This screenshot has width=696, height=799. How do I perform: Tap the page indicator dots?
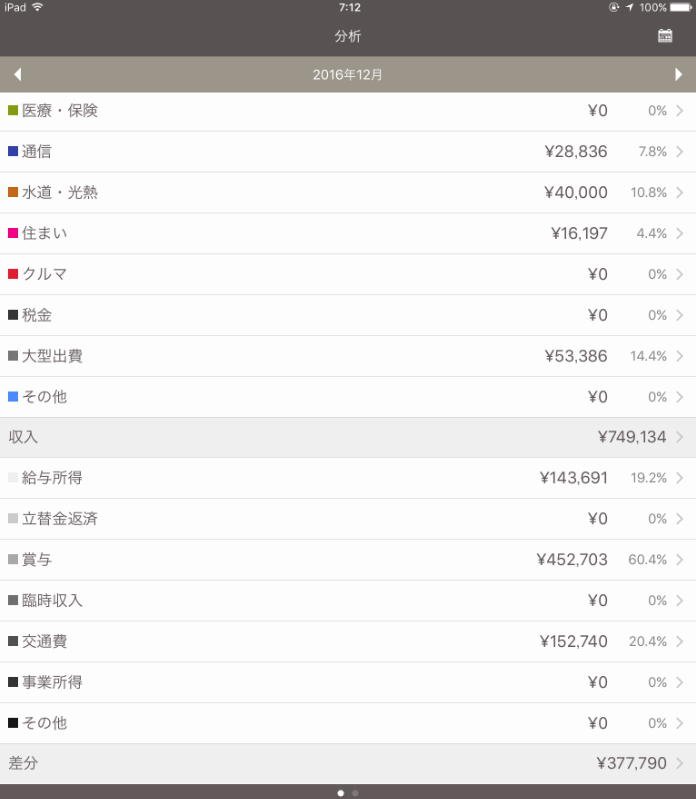click(x=348, y=793)
